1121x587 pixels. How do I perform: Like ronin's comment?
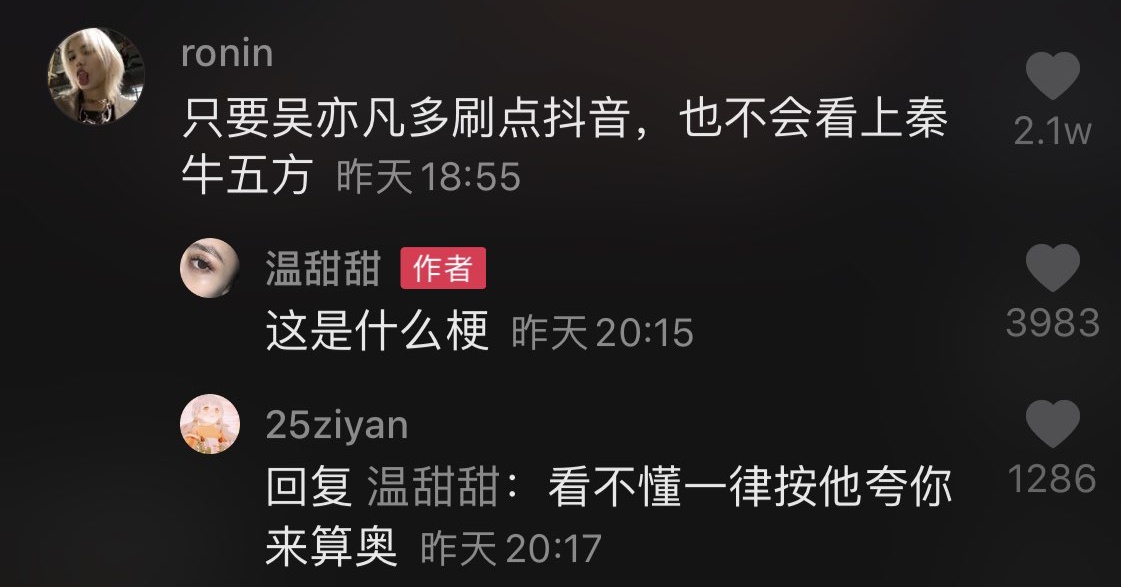1053,78
